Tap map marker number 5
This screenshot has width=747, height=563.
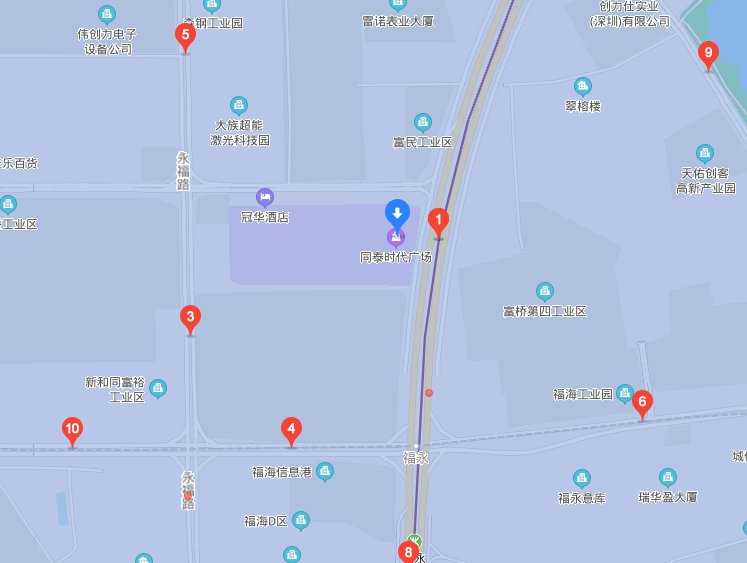(x=185, y=36)
